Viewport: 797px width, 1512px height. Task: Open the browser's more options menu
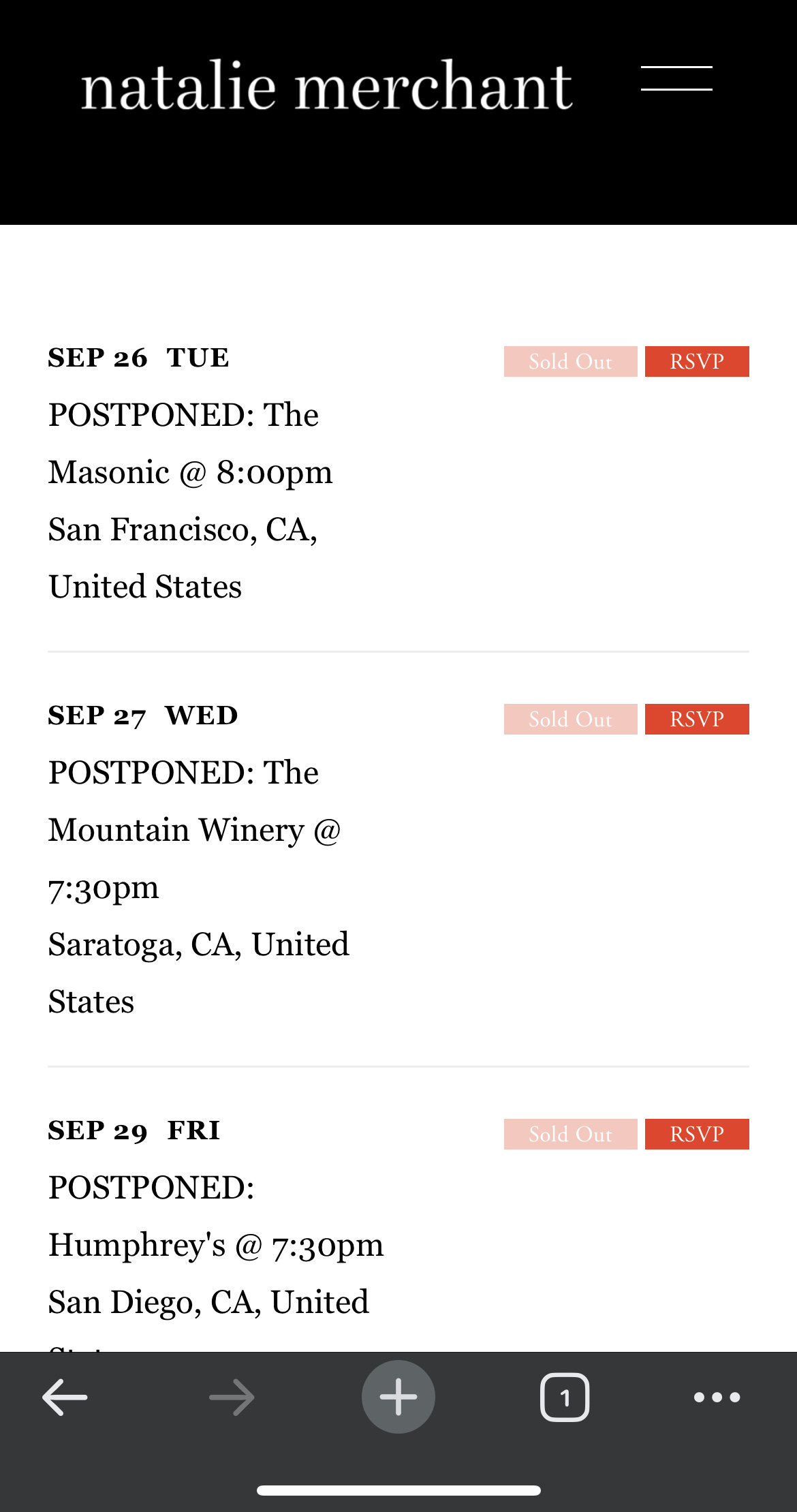pos(717,1398)
